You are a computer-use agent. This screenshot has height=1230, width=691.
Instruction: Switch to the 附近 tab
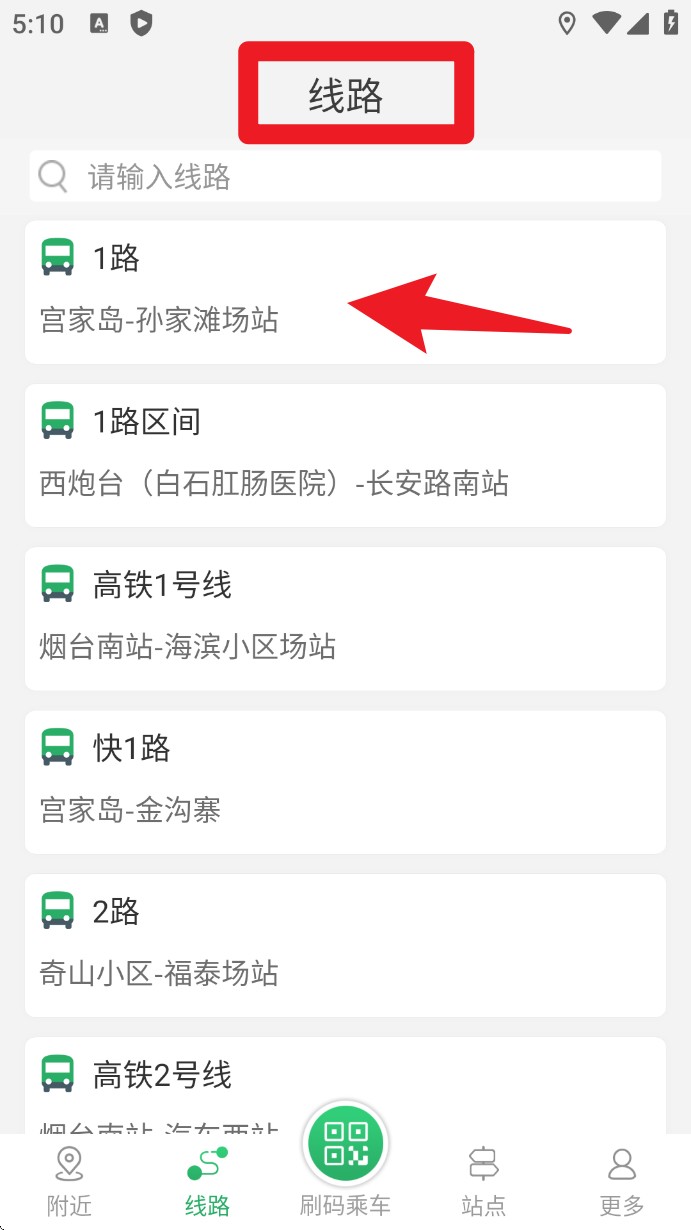69,1182
